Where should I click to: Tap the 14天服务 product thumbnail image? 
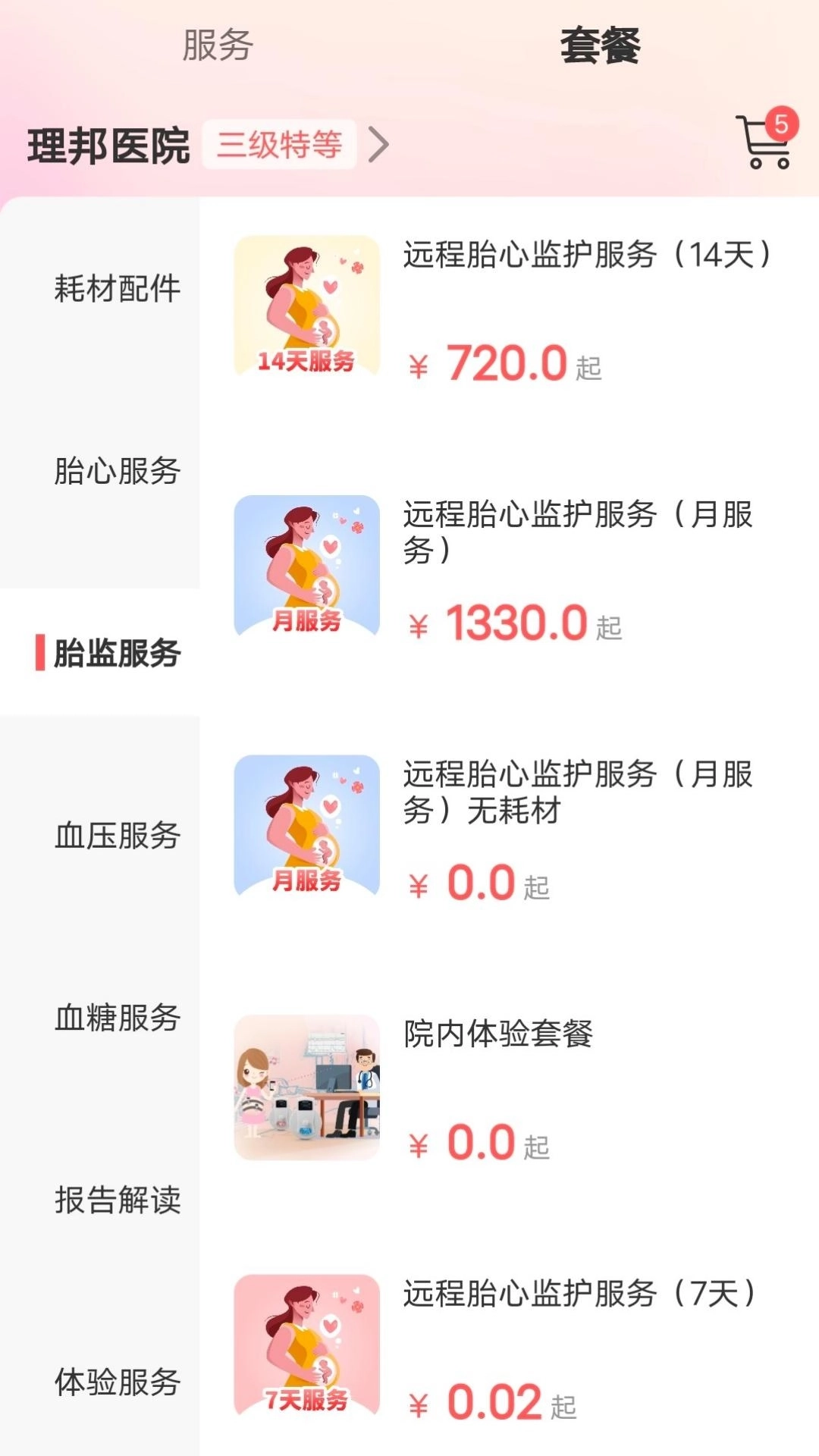coord(306,304)
